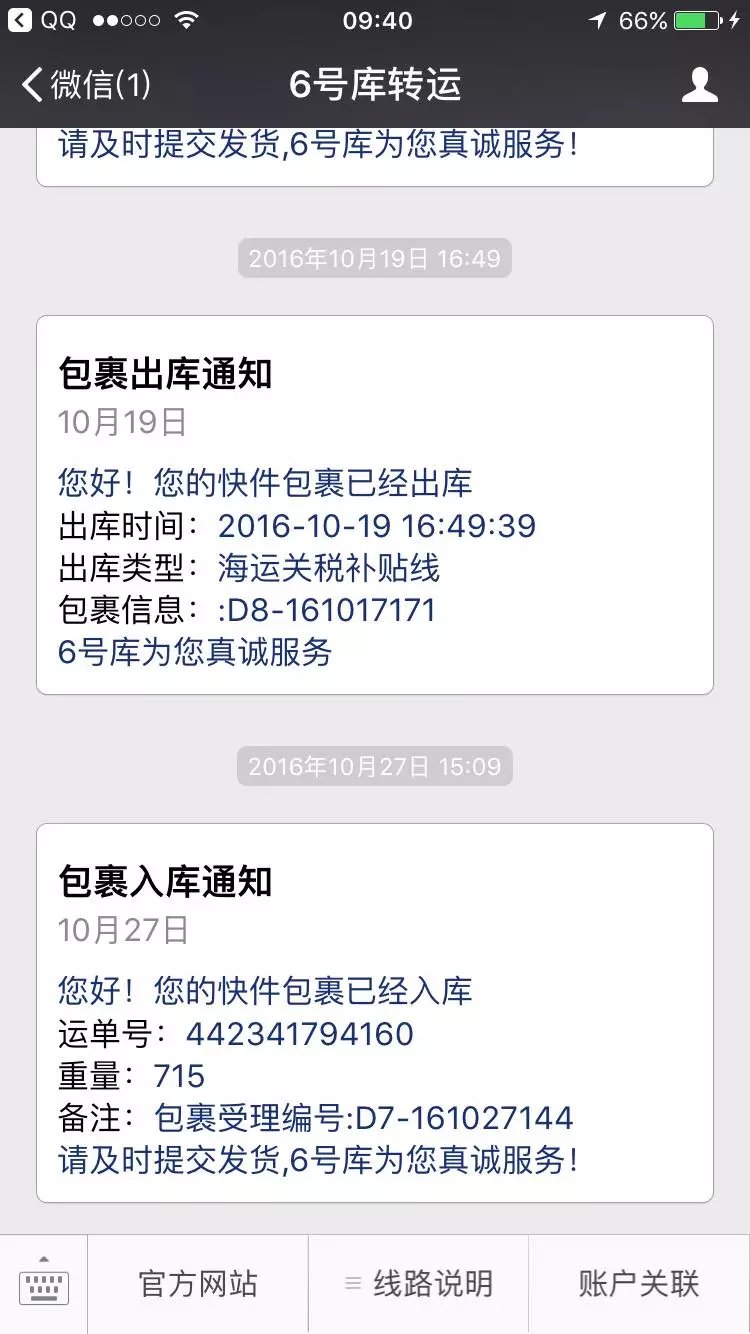Screen dimensions: 750x1334
Task: Open the 包裹出库通知 message card
Action: pyautogui.click(x=375, y=505)
